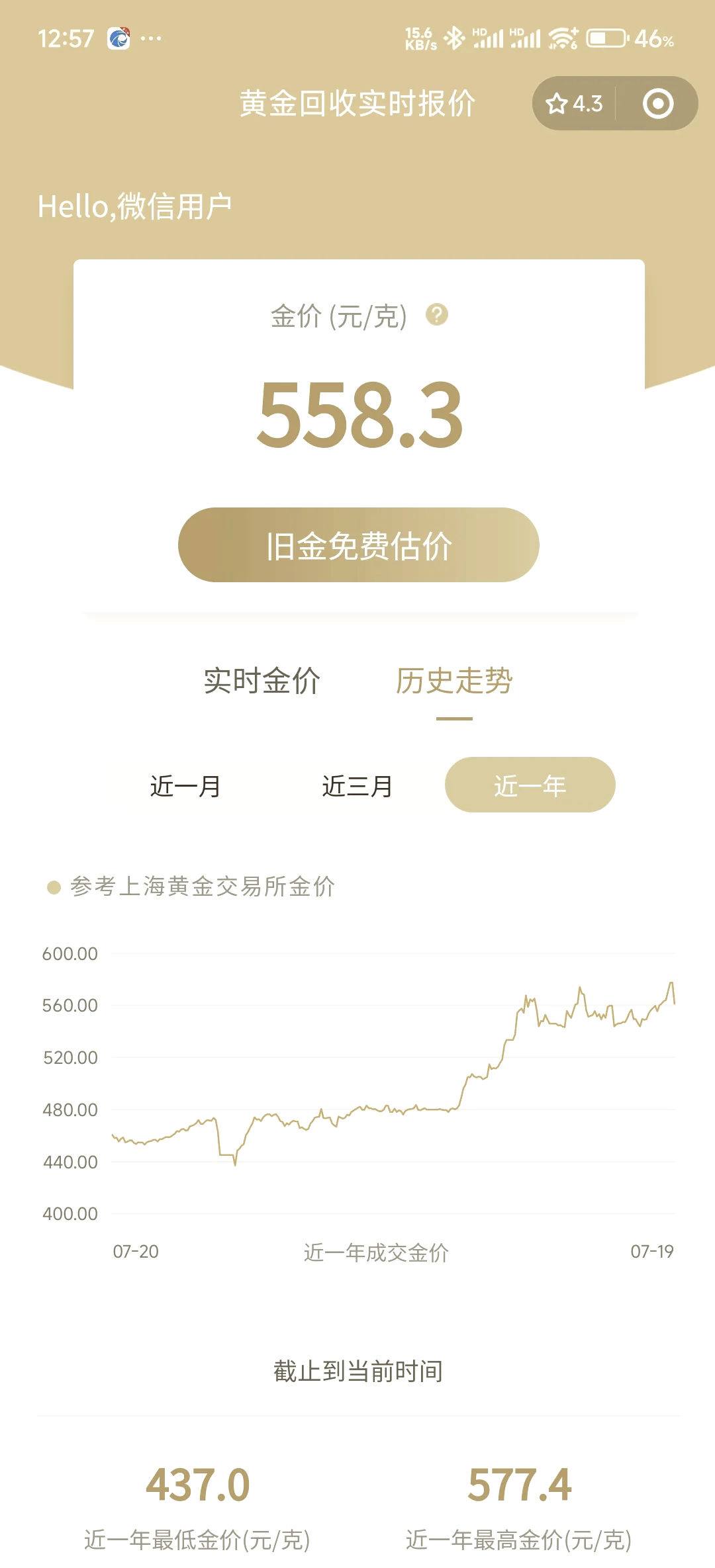Select the 近一年 range chip
The width and height of the screenshot is (715, 1568).
coord(530,785)
